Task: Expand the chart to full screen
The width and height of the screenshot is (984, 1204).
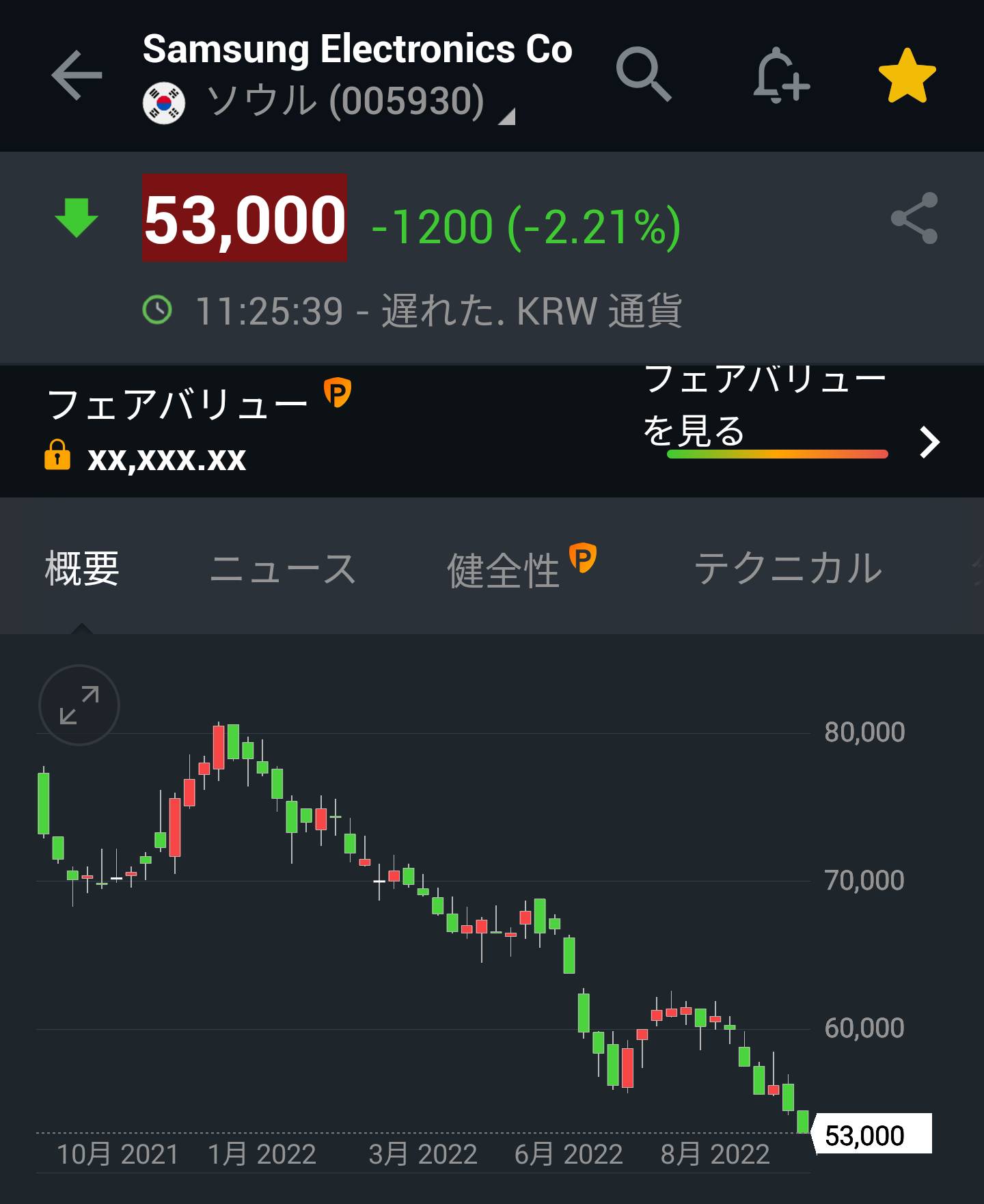Action: [x=79, y=704]
